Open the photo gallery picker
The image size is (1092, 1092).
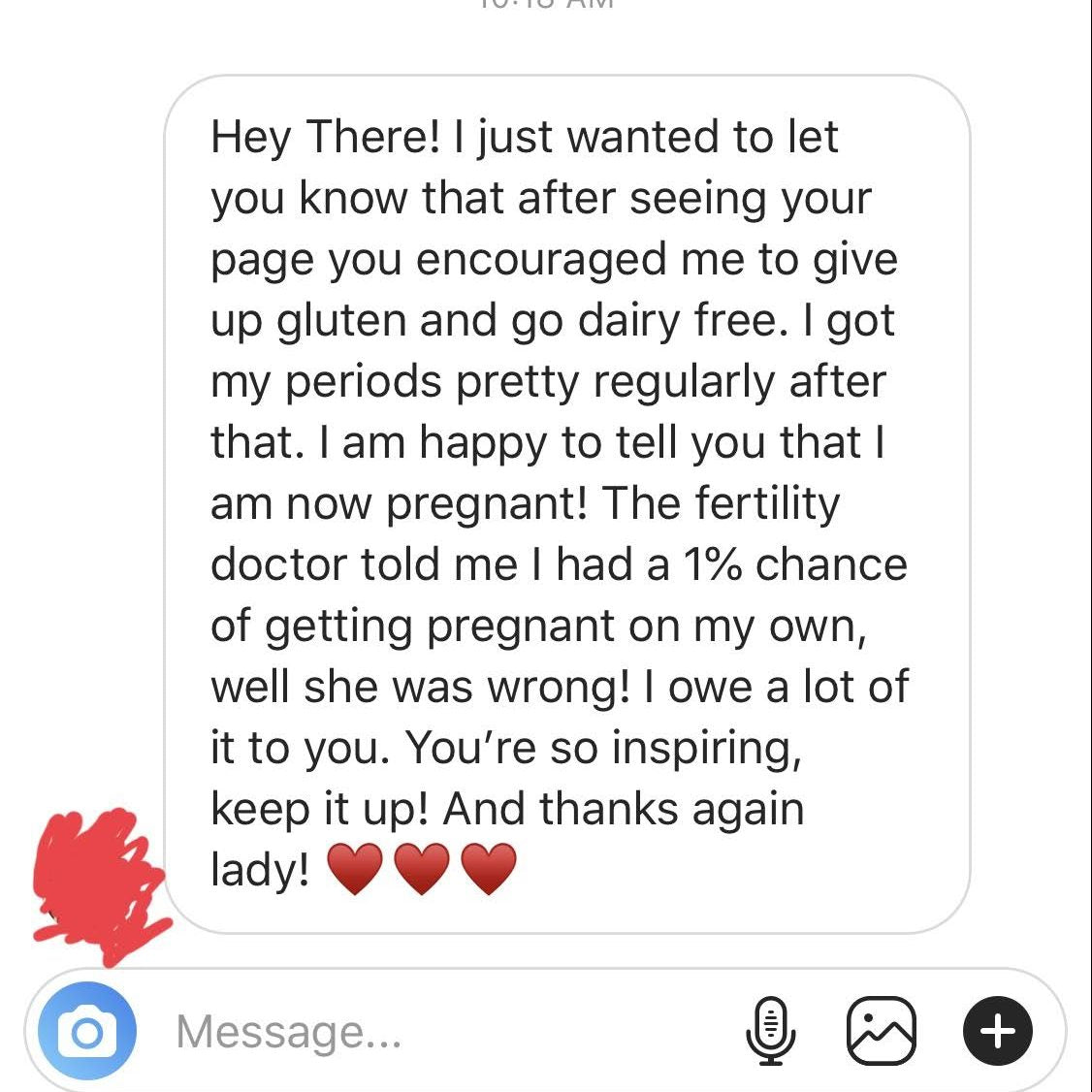click(x=881, y=1032)
